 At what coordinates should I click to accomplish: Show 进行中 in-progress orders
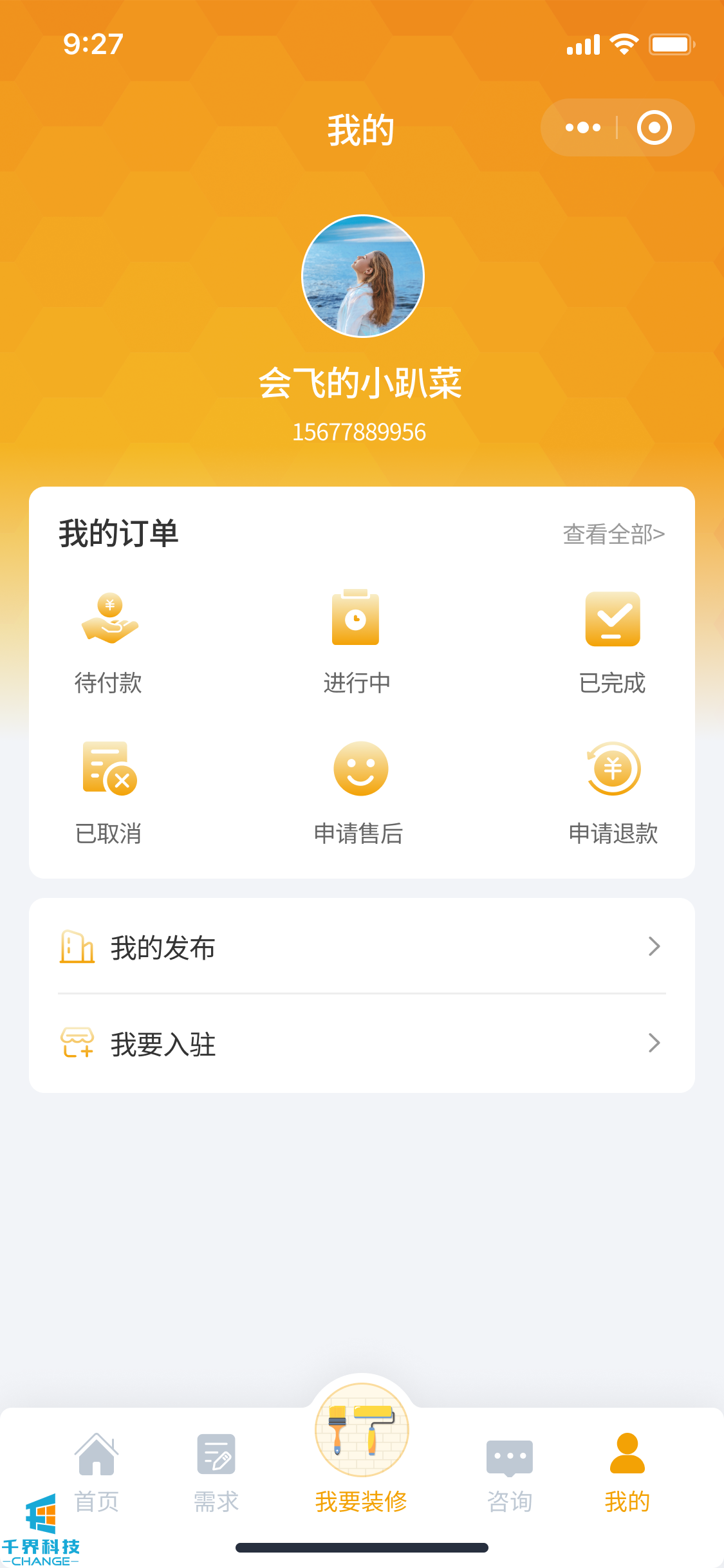356,643
